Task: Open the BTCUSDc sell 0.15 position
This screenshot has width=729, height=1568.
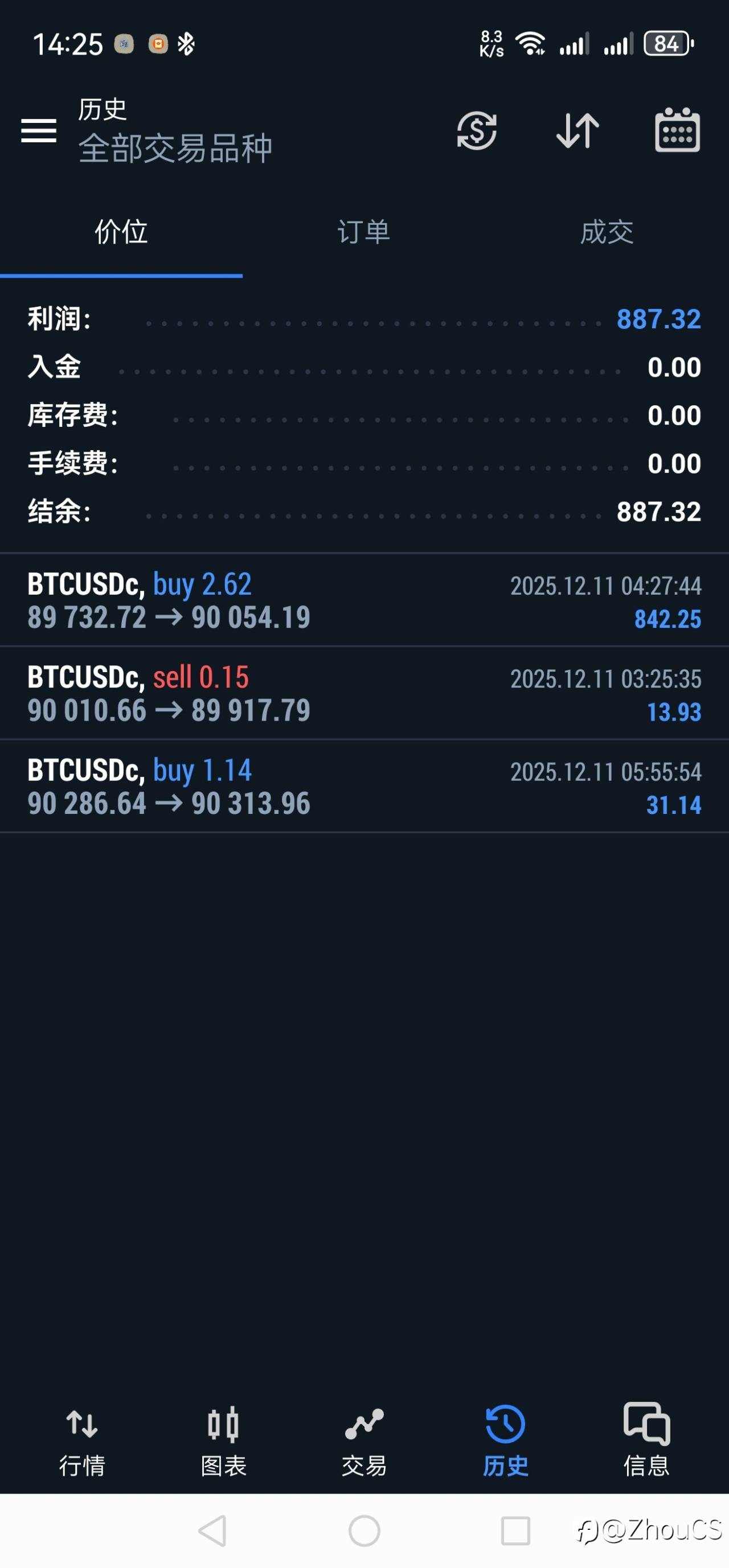Action: point(364,693)
